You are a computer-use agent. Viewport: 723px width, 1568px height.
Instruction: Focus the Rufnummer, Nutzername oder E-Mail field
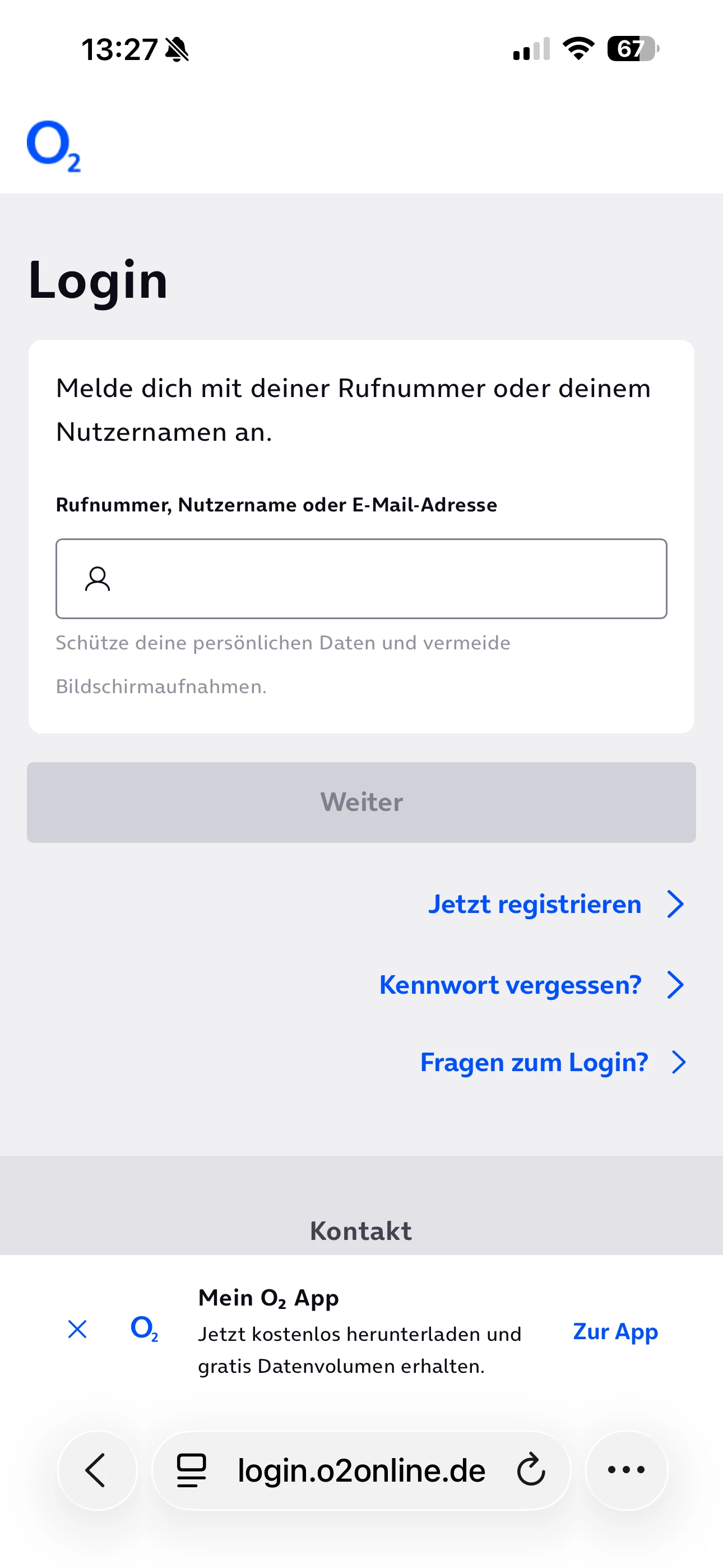[377, 578]
